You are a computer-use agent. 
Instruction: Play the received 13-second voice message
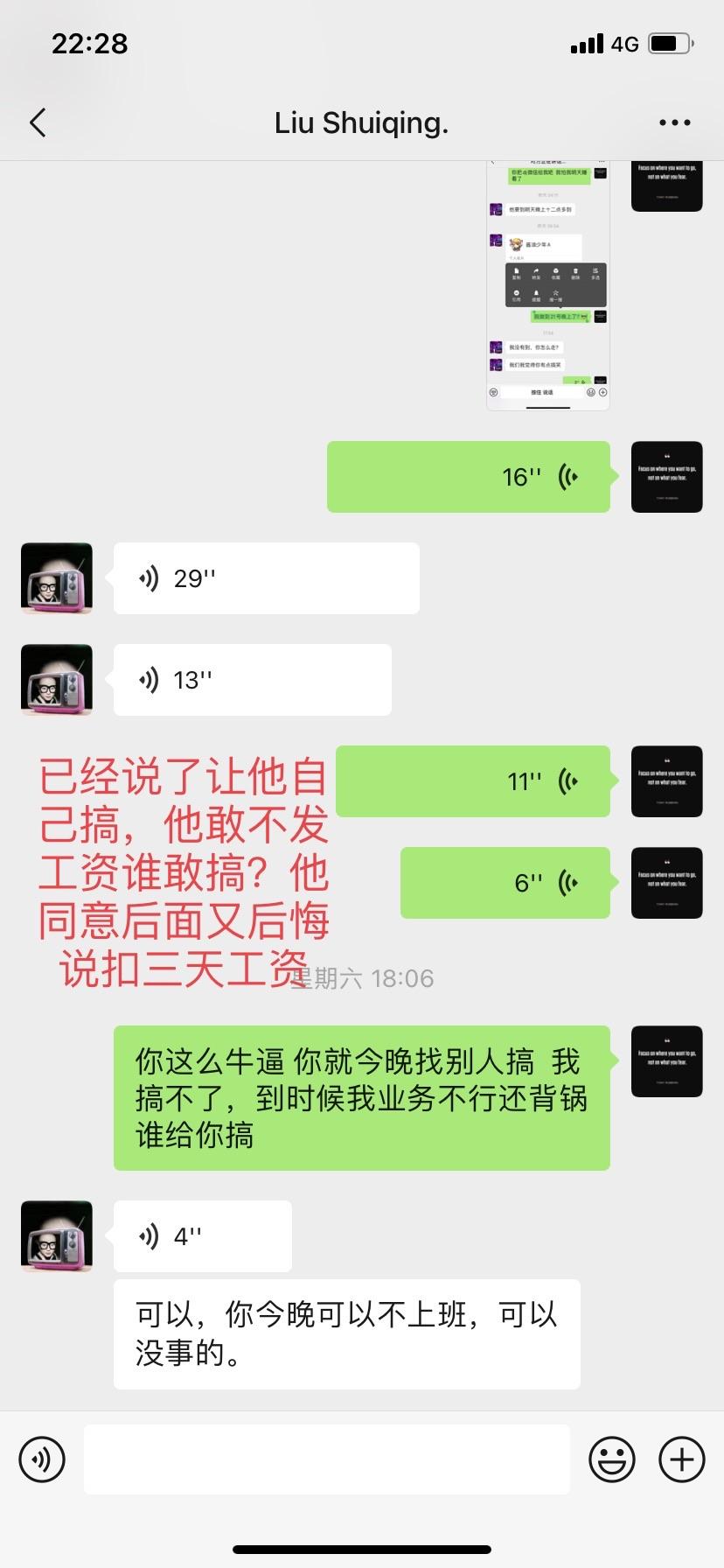pyautogui.click(x=252, y=680)
